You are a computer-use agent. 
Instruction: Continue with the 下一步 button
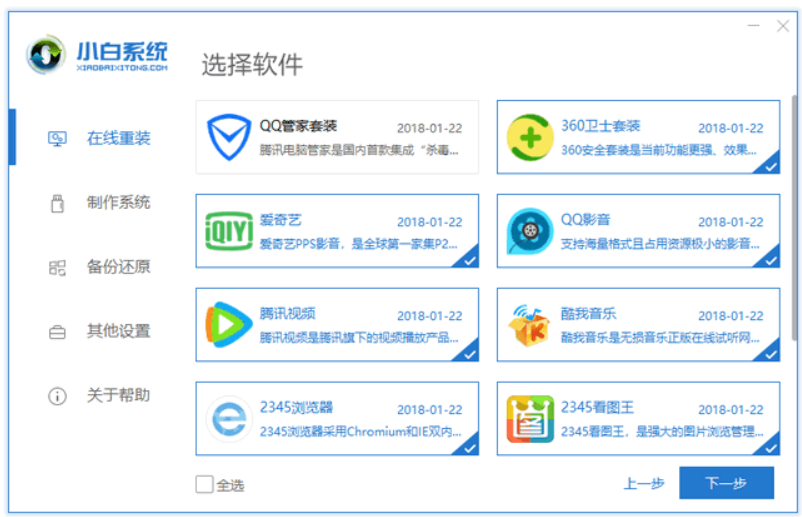click(x=726, y=483)
